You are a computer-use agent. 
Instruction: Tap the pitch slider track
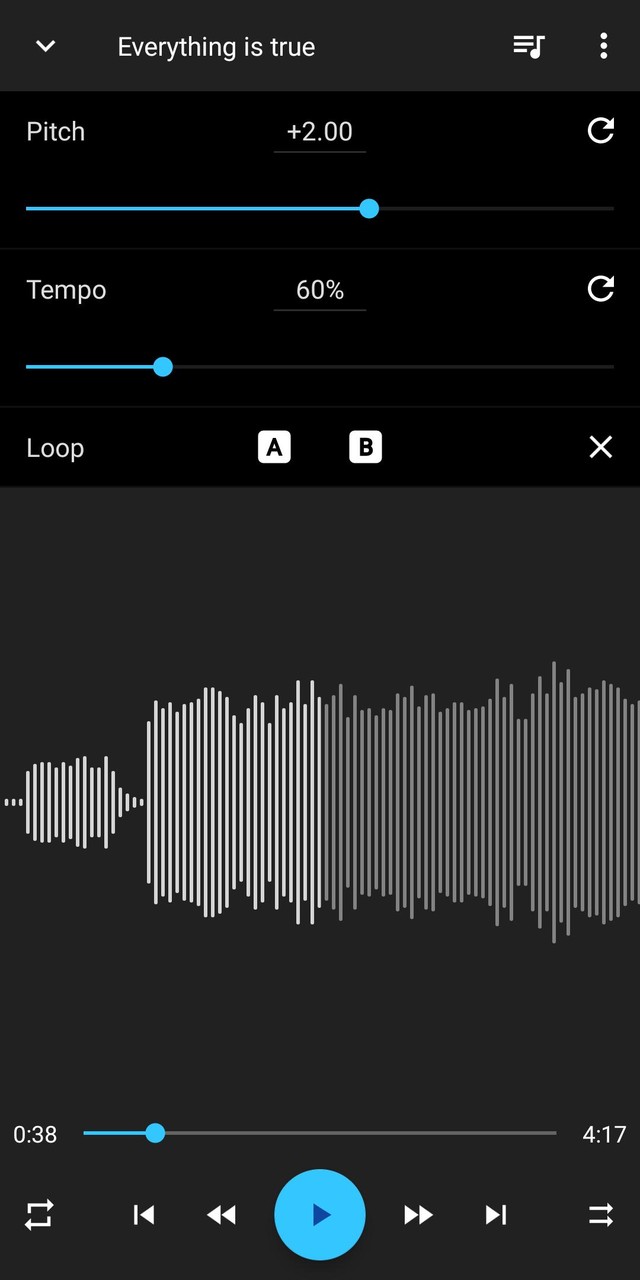(490, 209)
